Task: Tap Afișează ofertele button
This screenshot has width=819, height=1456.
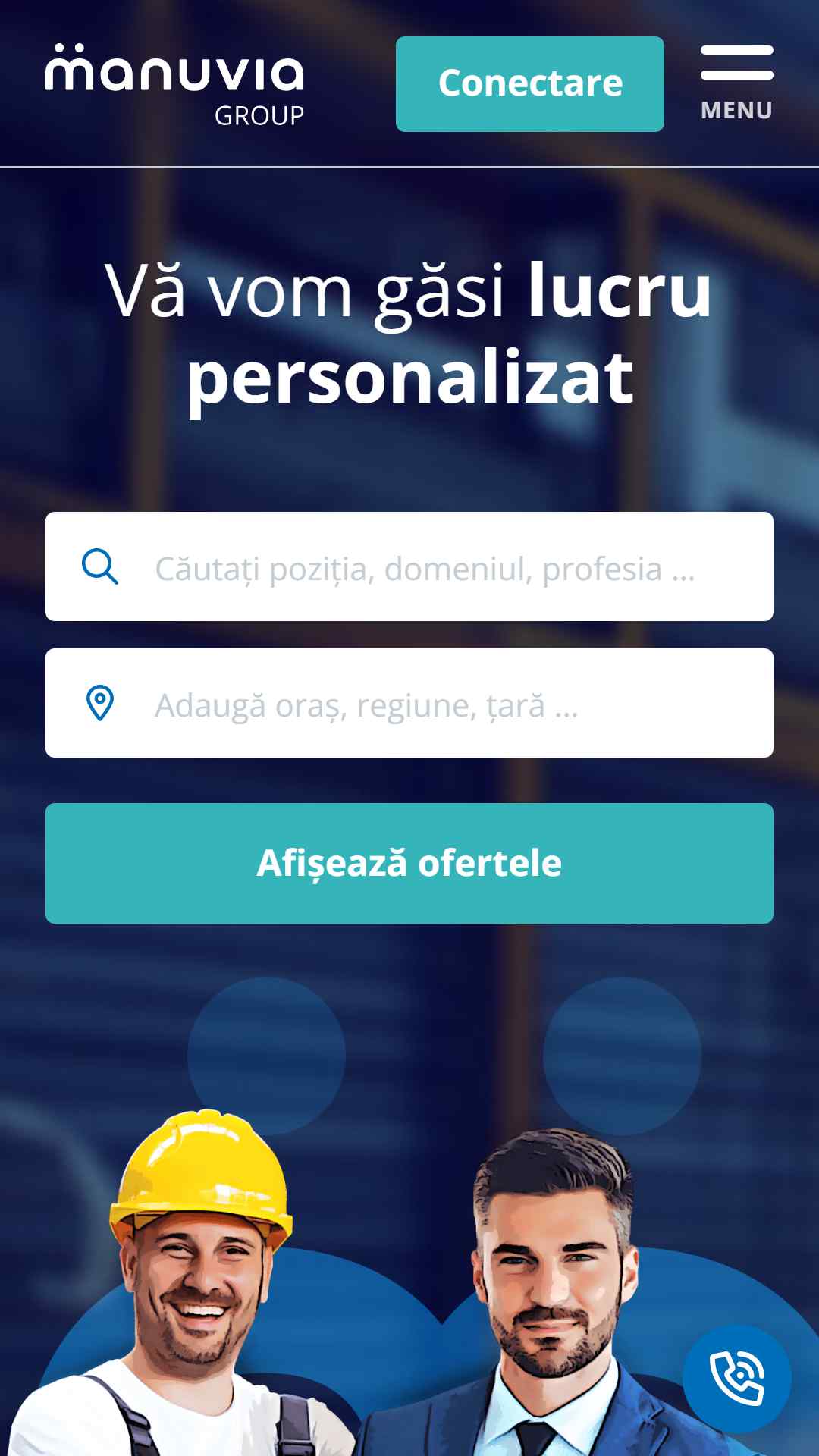Action: click(x=409, y=863)
